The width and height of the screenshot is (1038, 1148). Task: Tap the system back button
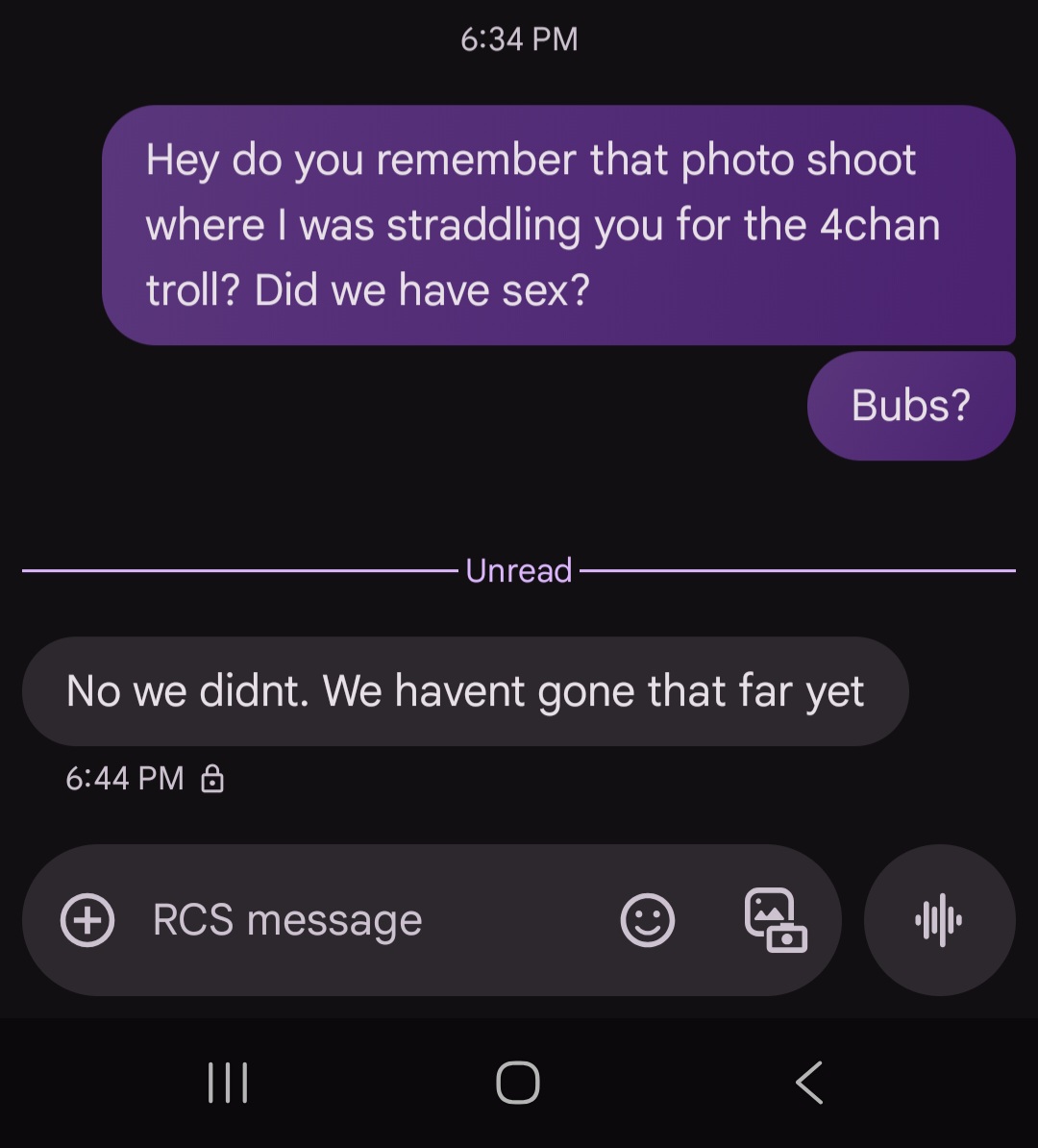click(809, 1083)
